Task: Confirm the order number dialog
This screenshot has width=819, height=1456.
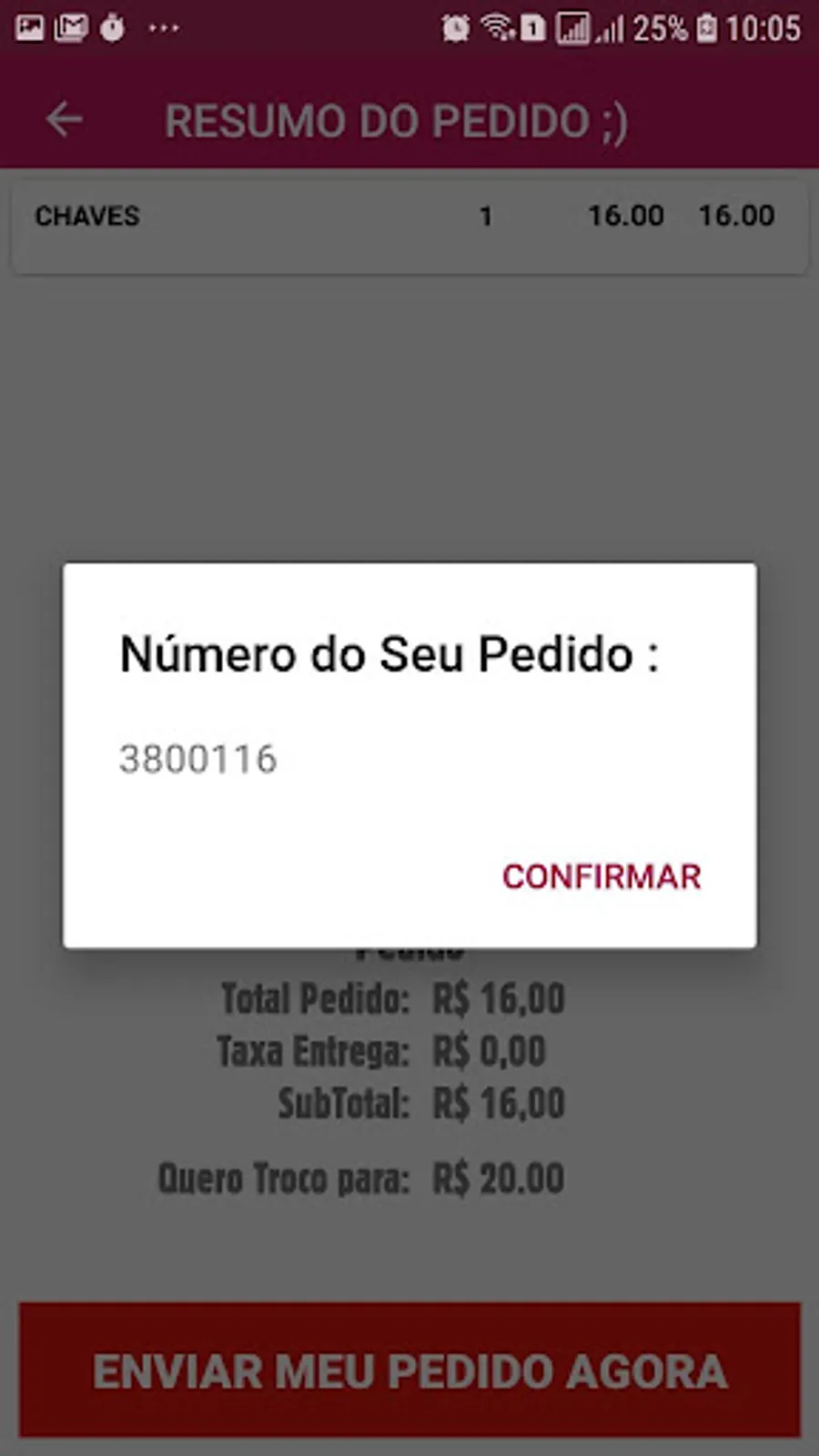Action: [x=602, y=876]
